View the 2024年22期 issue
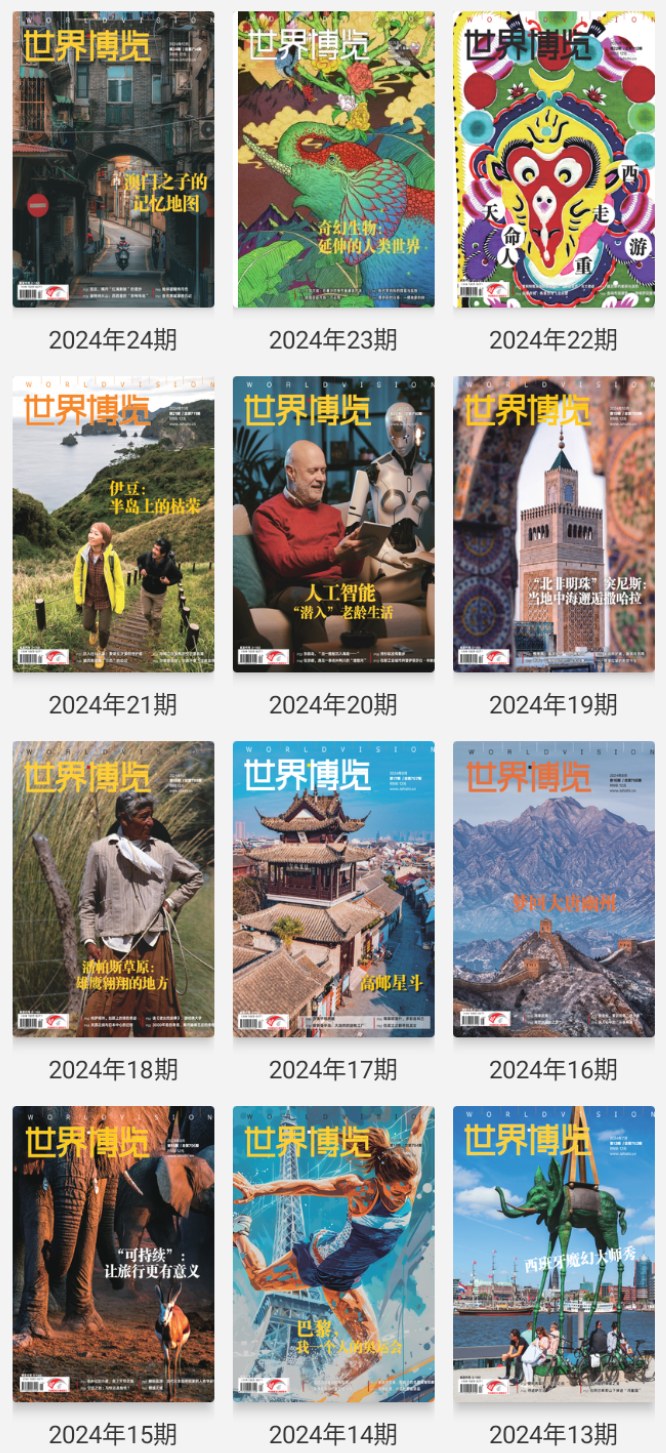This screenshot has width=666, height=1453. (x=554, y=159)
